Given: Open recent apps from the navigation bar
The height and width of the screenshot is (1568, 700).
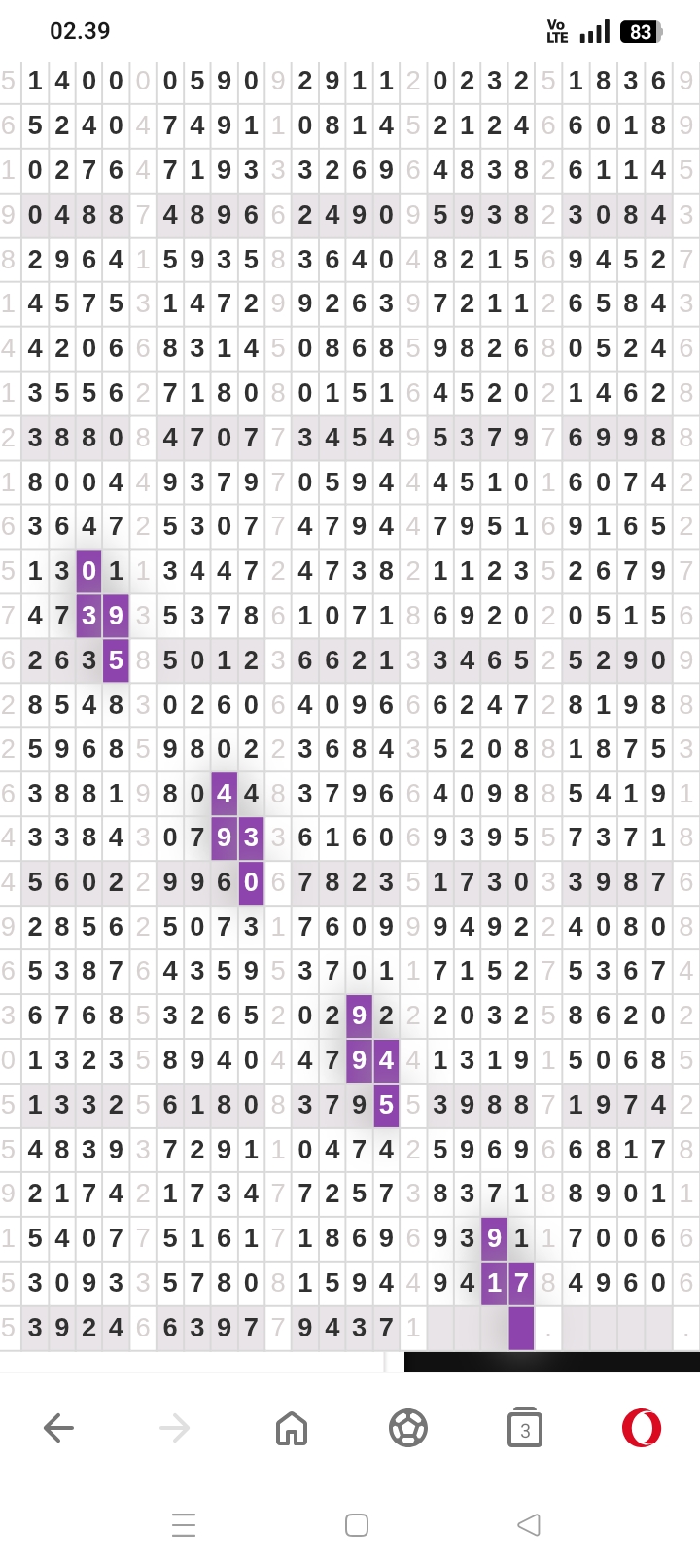Looking at the screenshot, I should (184, 1524).
